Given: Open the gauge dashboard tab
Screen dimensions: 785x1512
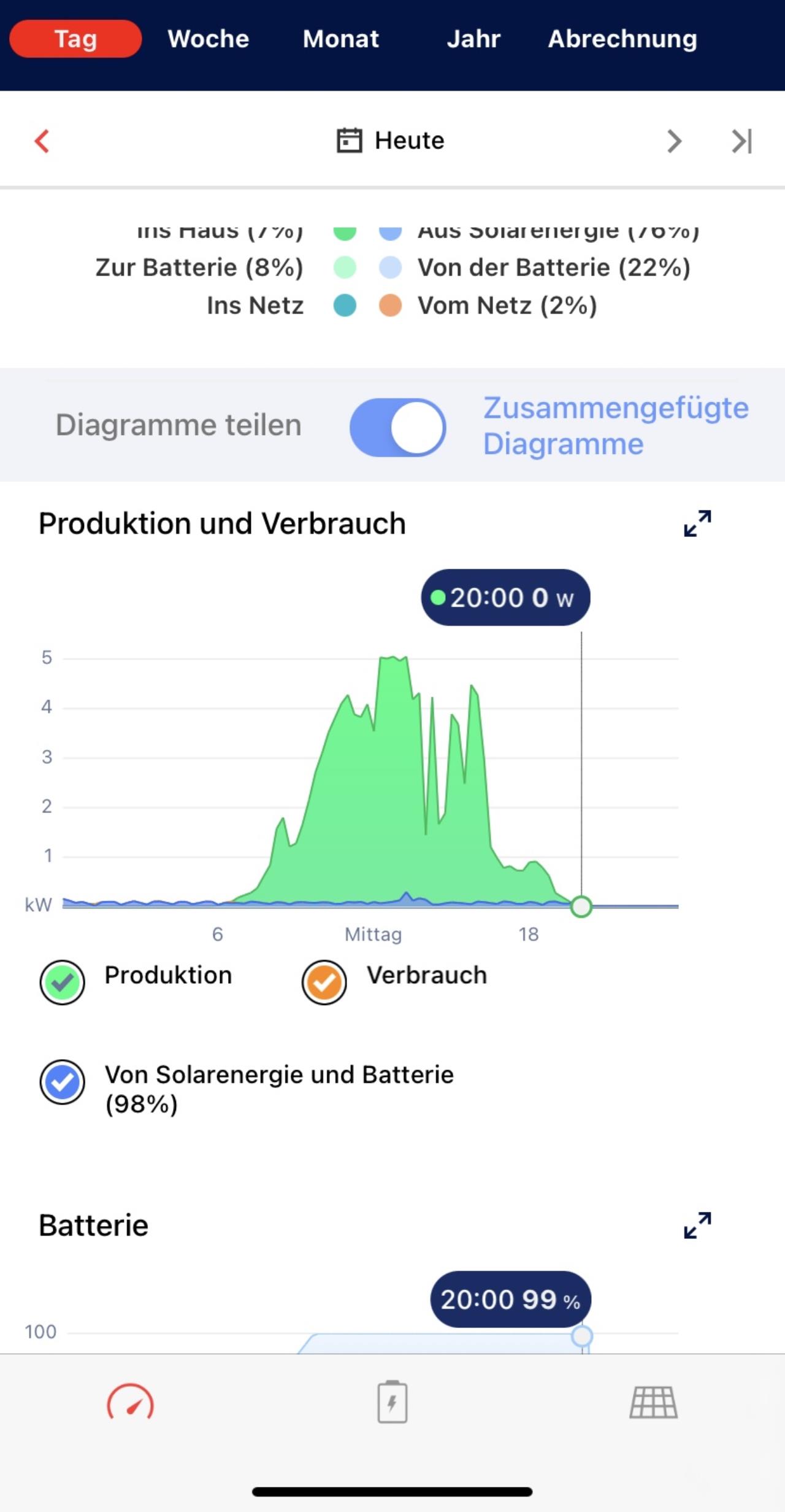Looking at the screenshot, I should 131,1402.
